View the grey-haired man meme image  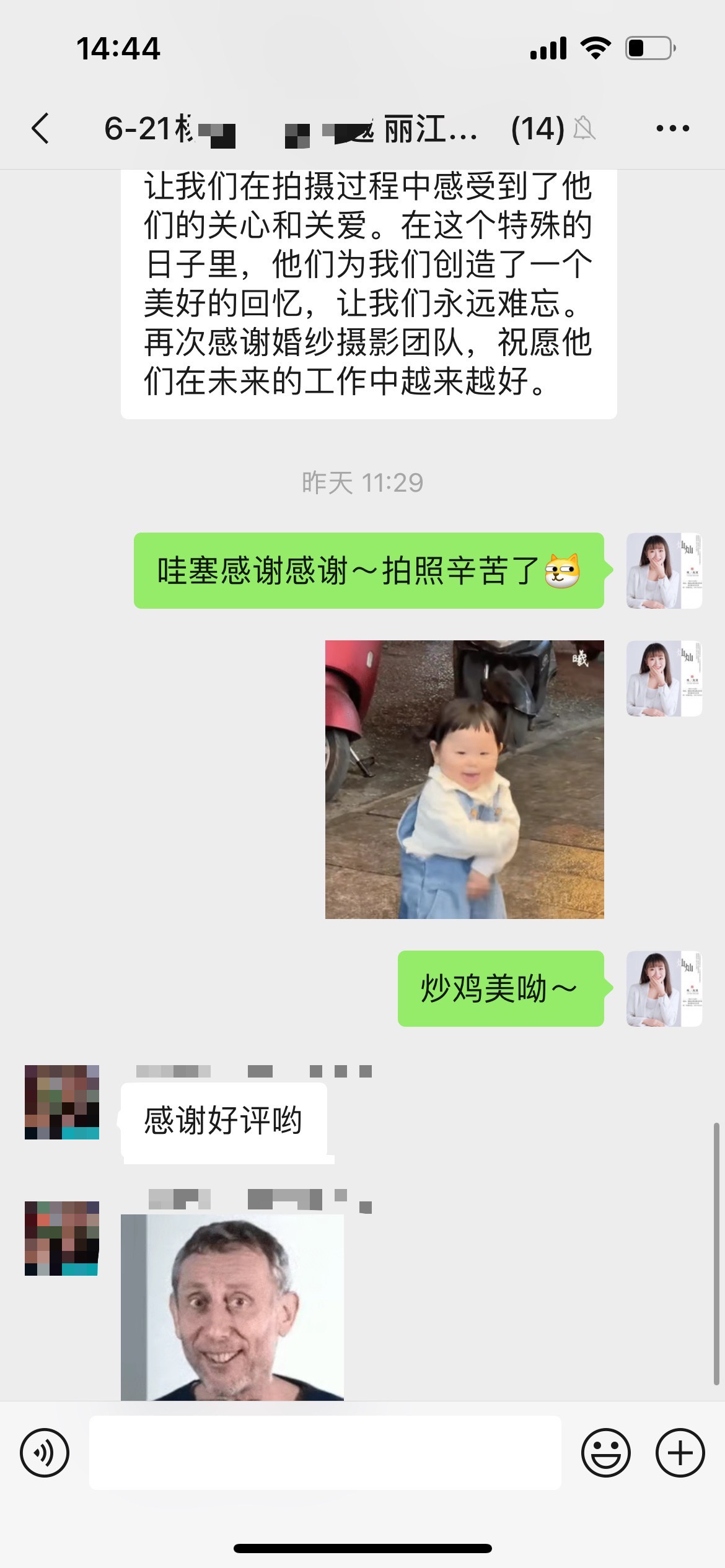click(x=232, y=1307)
